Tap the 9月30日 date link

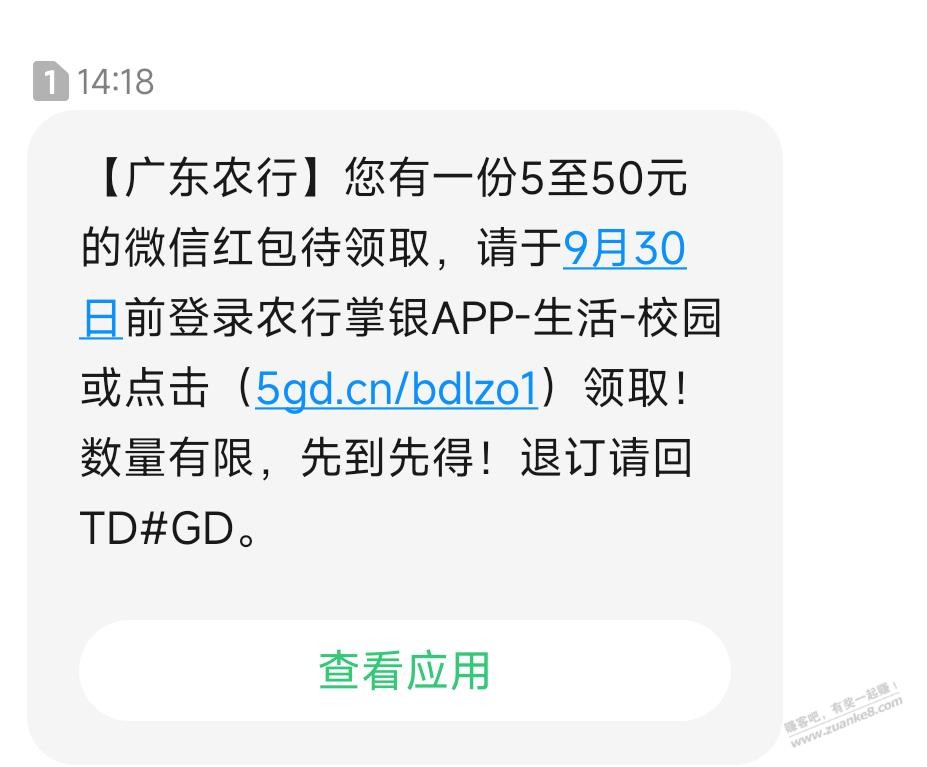click(624, 250)
